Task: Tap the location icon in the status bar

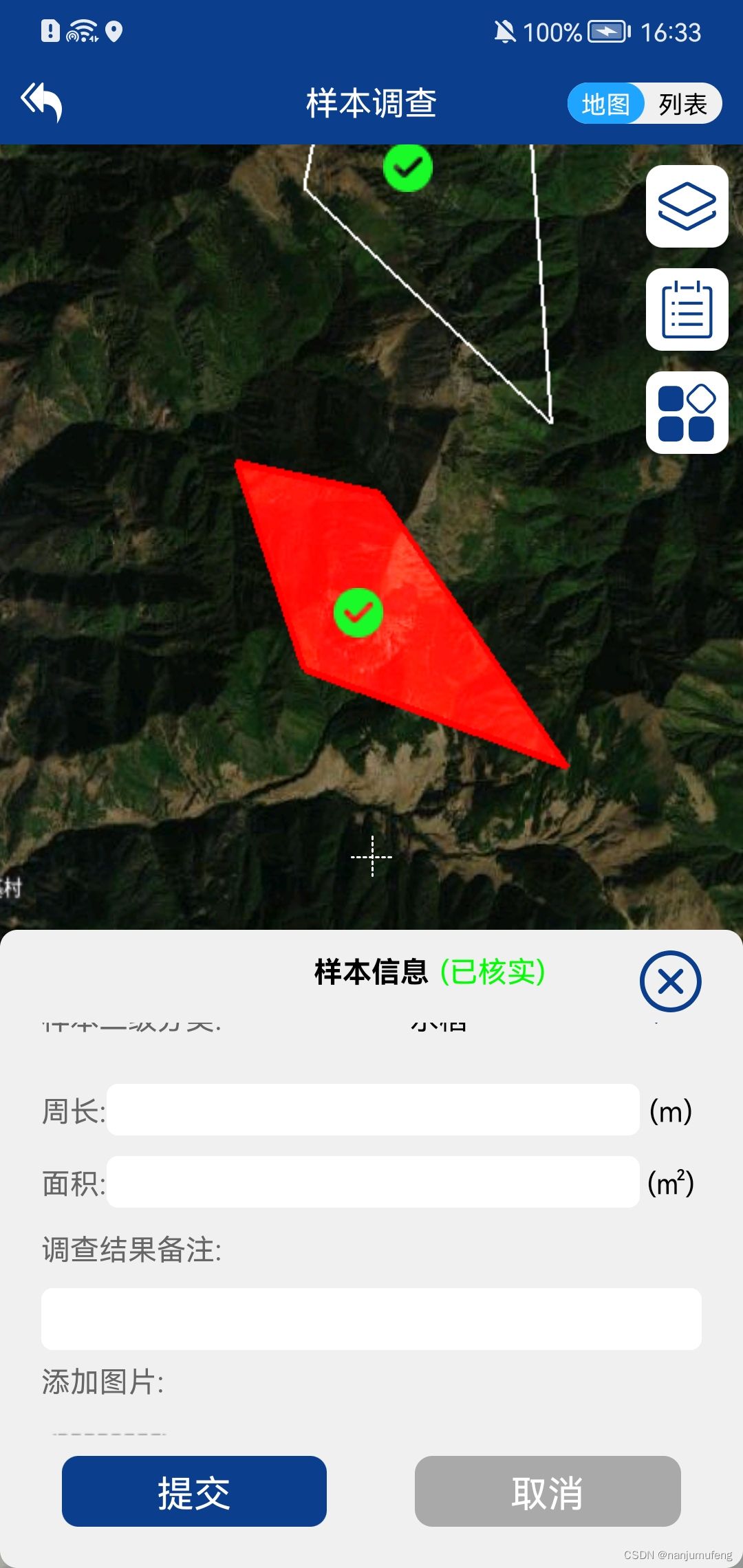Action: (x=114, y=32)
